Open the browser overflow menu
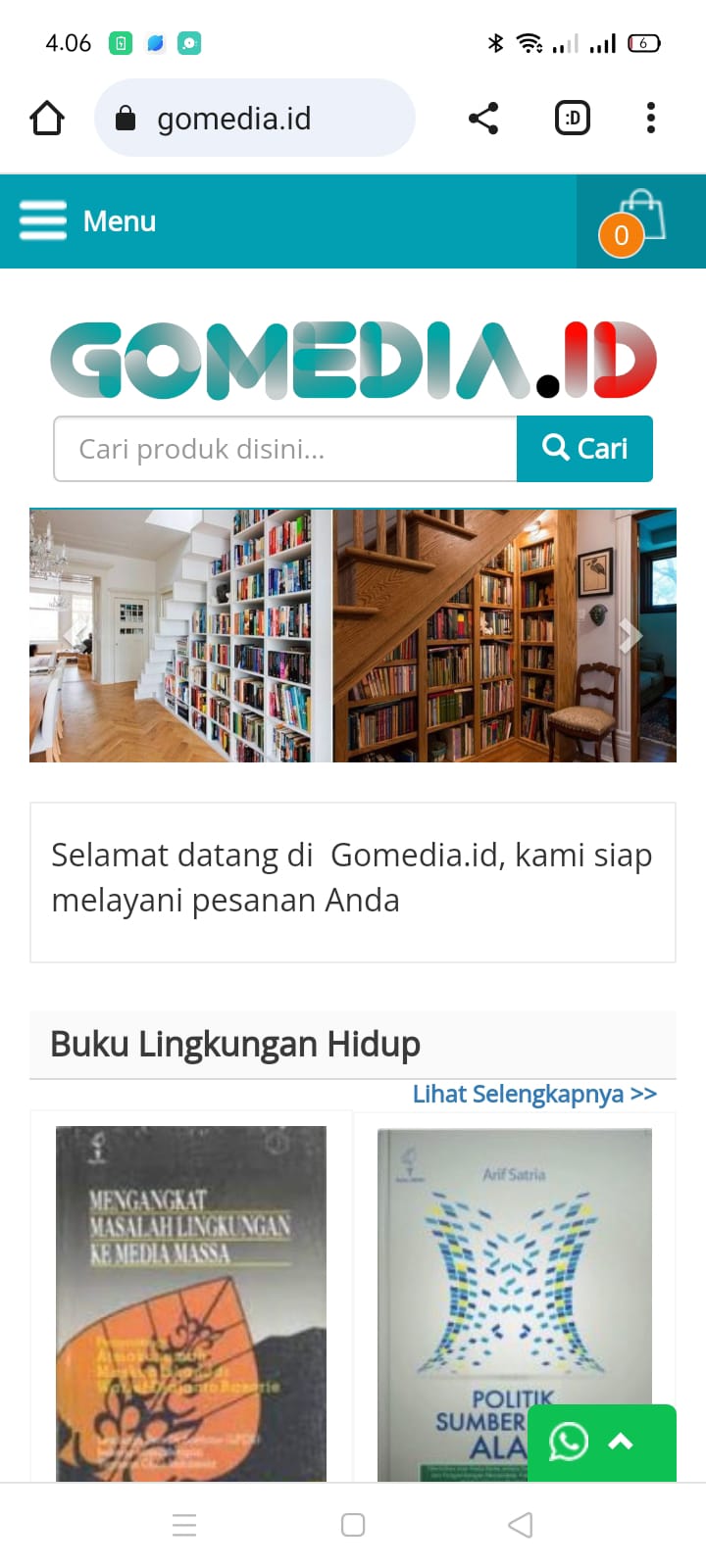This screenshot has width=706, height=1568. coord(651,119)
